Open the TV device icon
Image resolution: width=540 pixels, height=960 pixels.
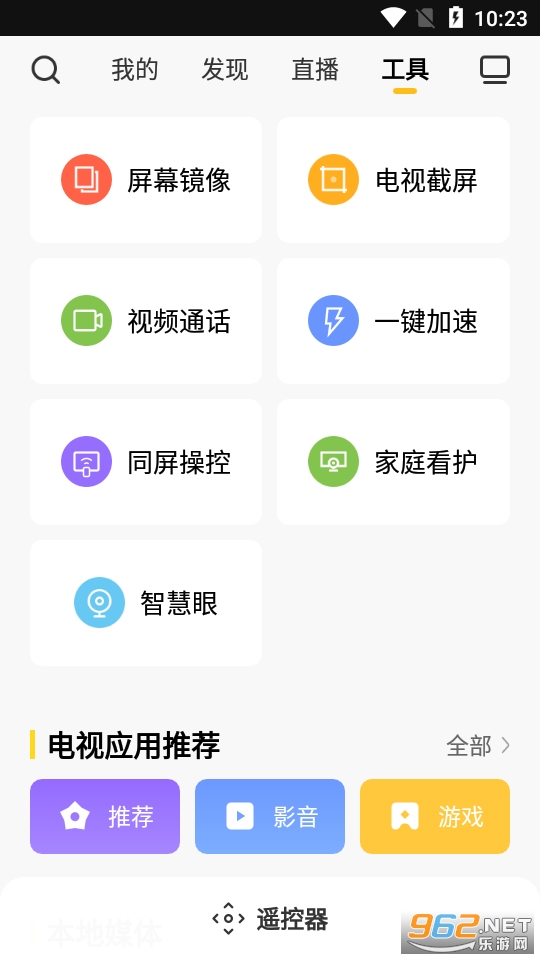[x=495, y=70]
